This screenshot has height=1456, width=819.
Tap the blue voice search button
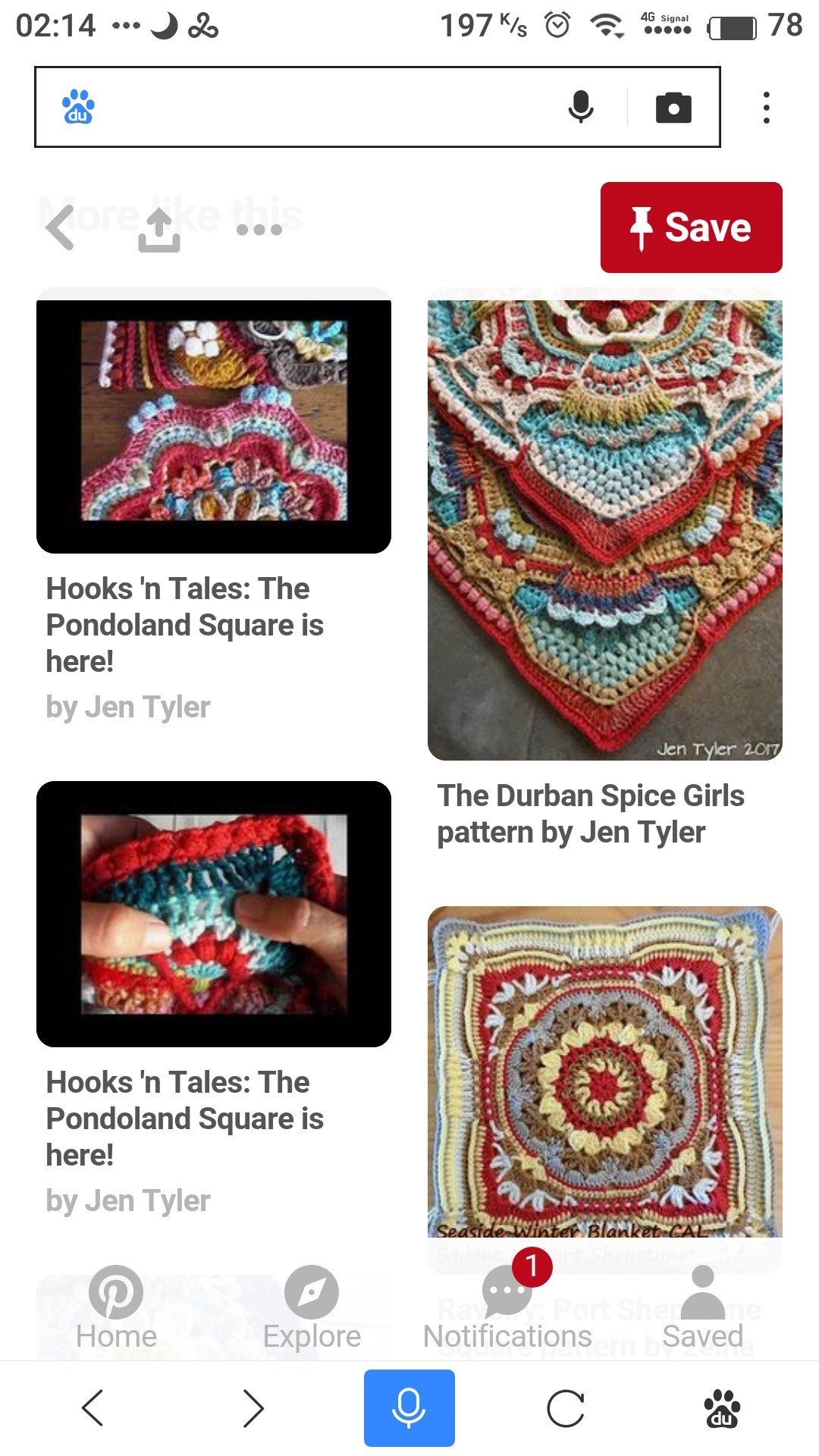click(409, 1408)
